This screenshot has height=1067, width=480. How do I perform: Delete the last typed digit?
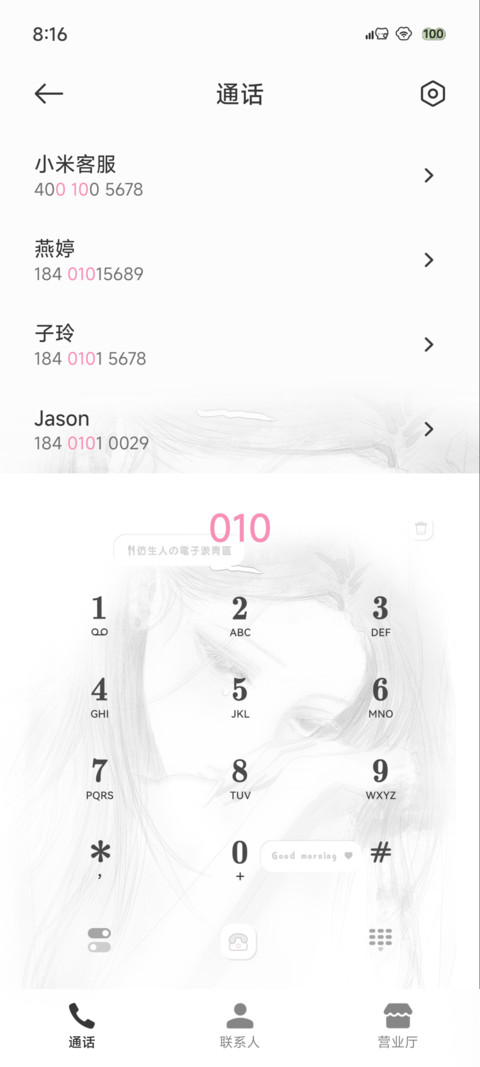coord(421,529)
